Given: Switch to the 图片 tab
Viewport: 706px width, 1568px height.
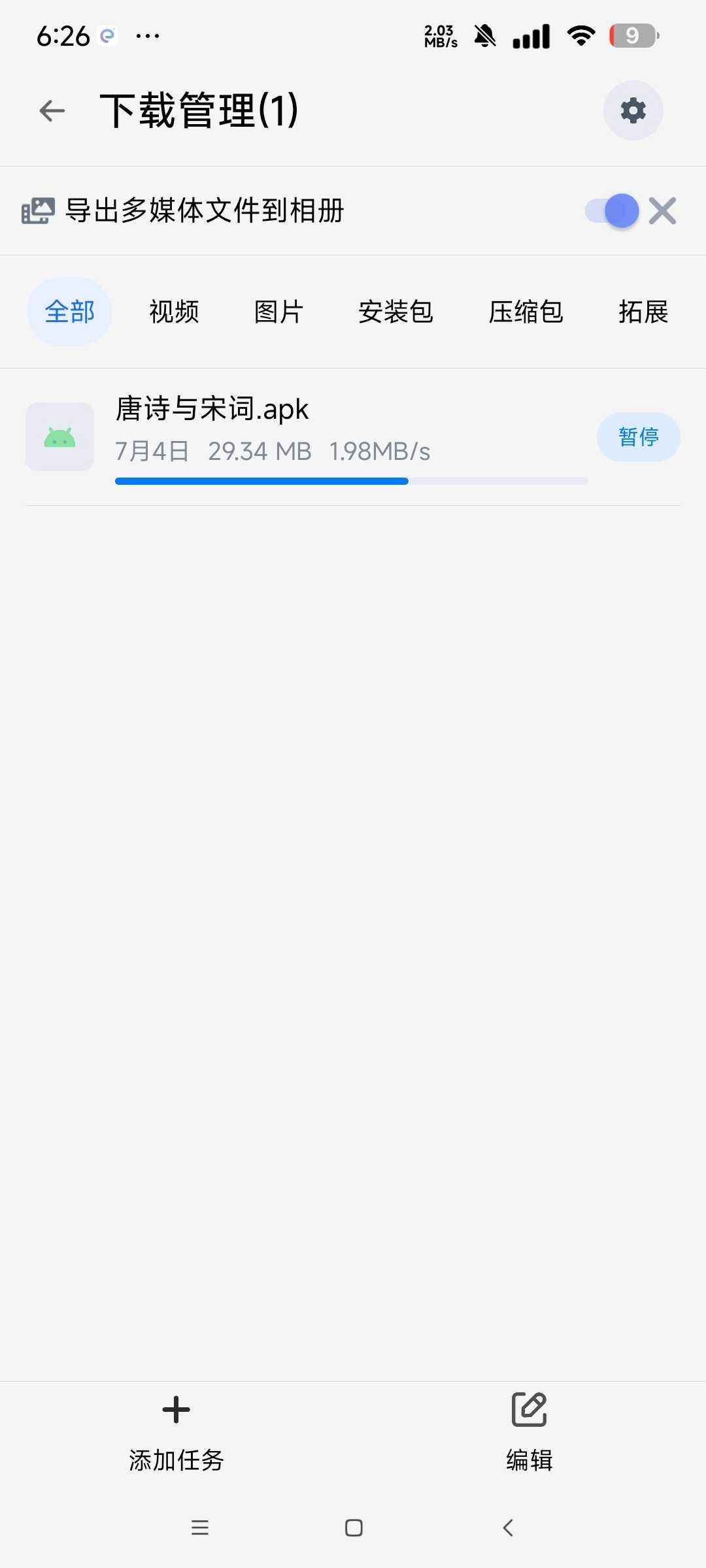Looking at the screenshot, I should tap(278, 312).
